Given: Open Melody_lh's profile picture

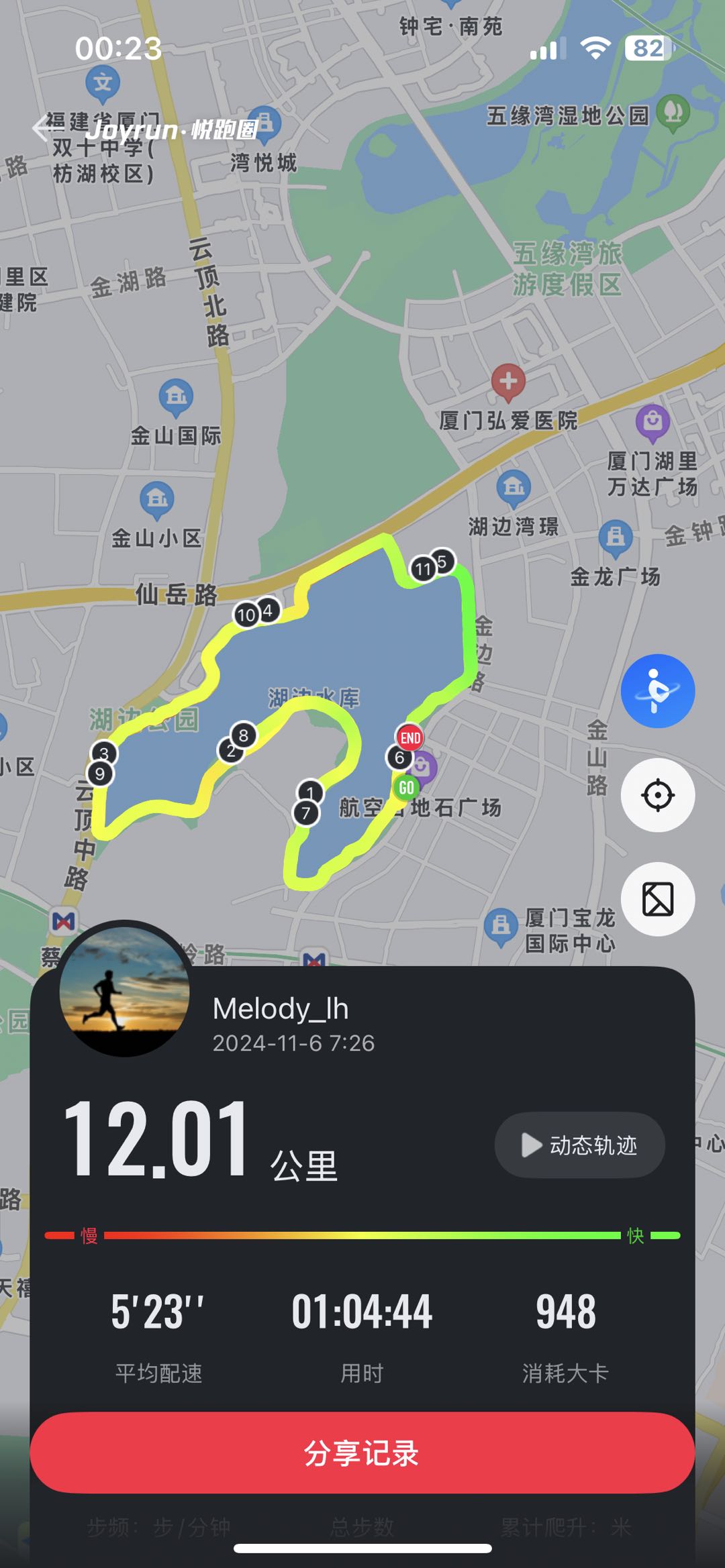Looking at the screenshot, I should [124, 988].
